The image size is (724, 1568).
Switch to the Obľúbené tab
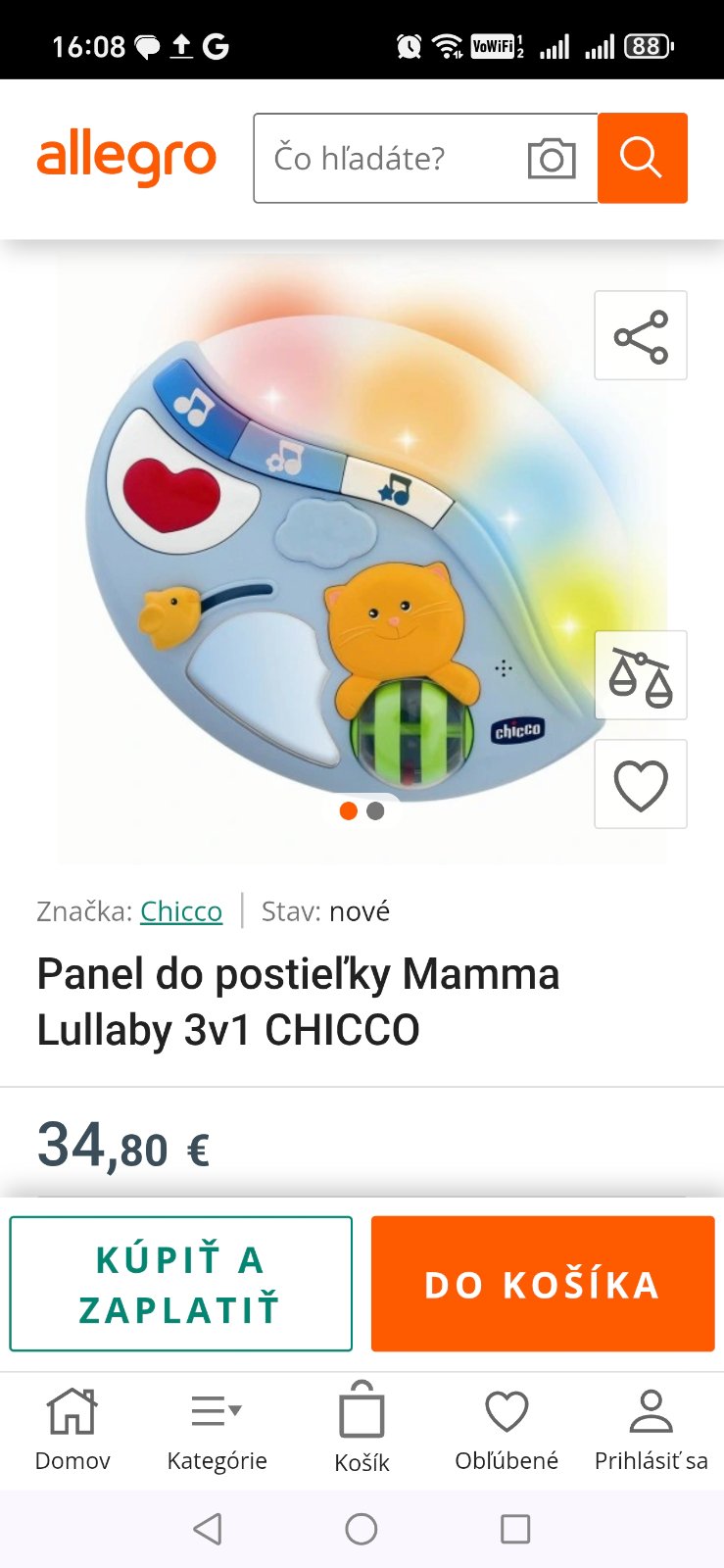point(507,1431)
